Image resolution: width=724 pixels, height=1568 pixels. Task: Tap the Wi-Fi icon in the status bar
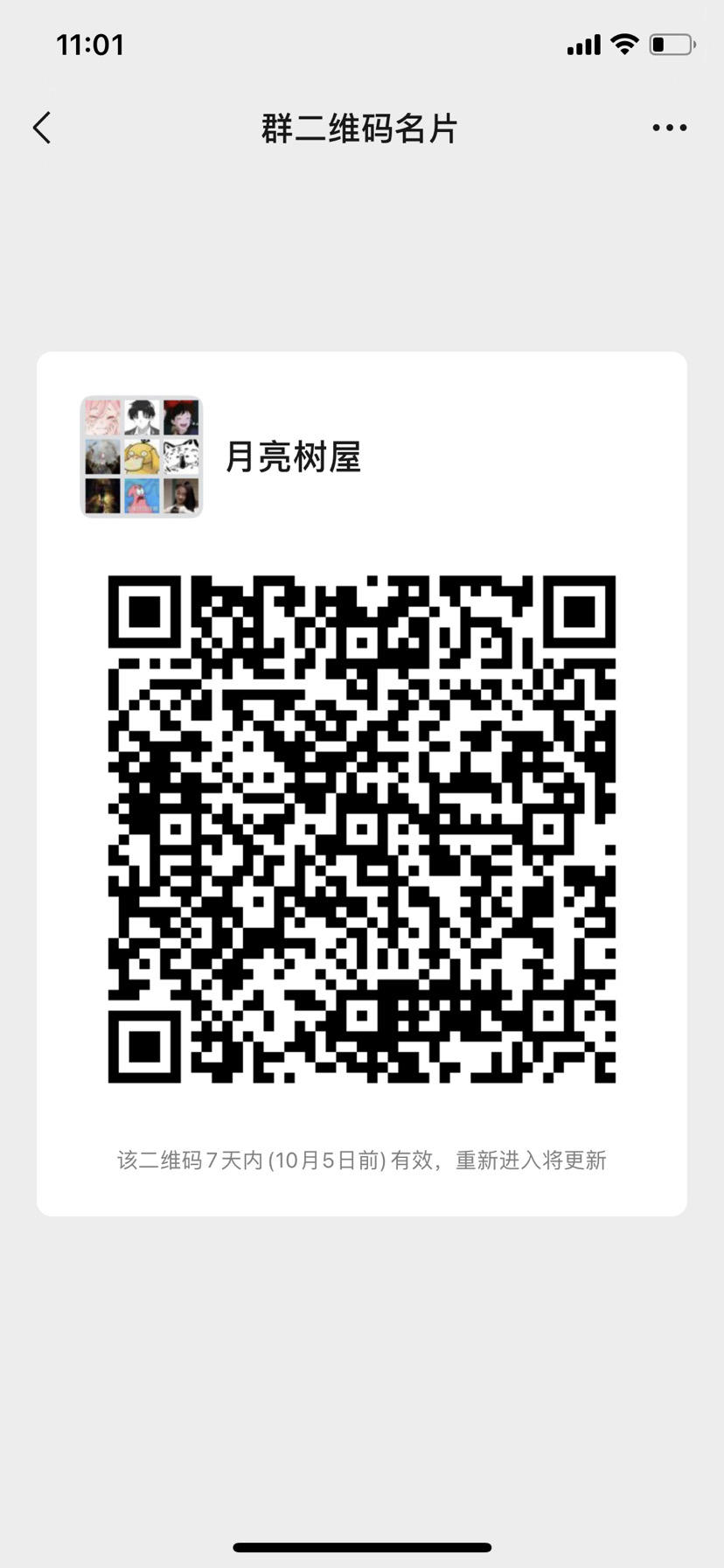623,45
